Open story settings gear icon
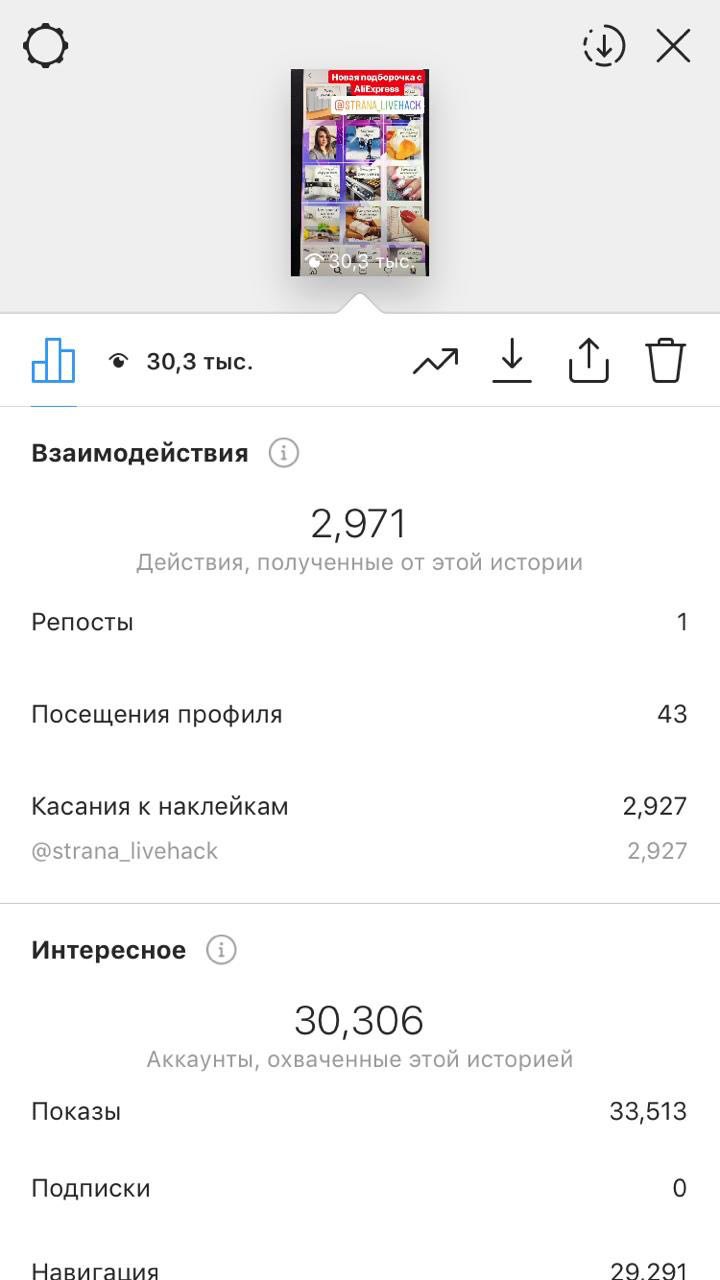Image resolution: width=720 pixels, height=1280 pixels. click(x=46, y=46)
